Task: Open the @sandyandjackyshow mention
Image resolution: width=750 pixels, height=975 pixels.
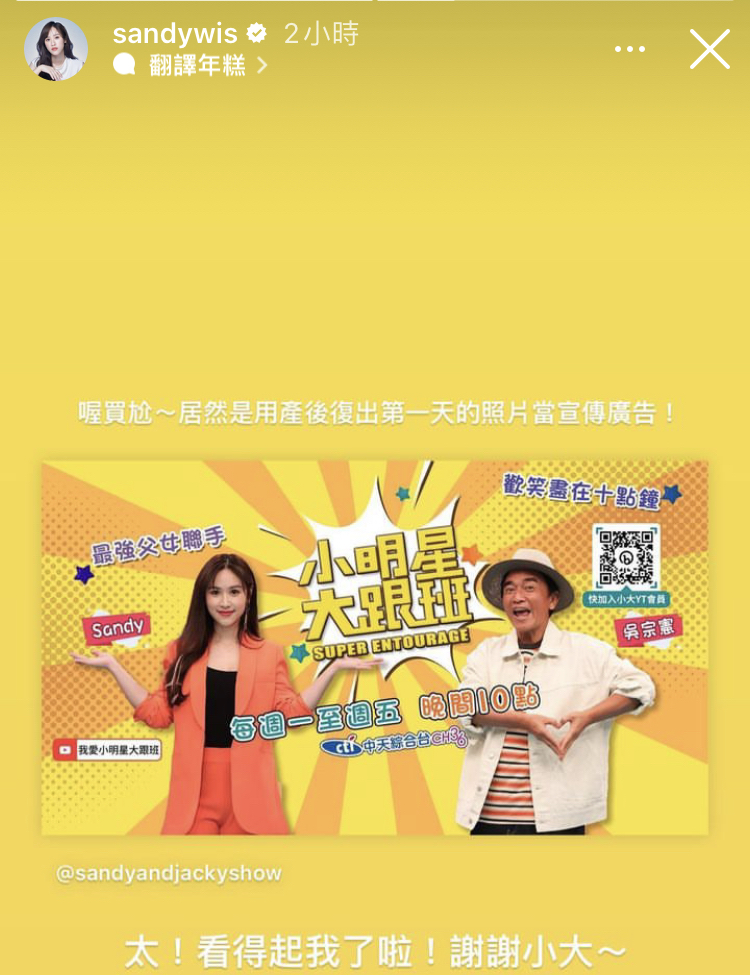Action: 169,873
